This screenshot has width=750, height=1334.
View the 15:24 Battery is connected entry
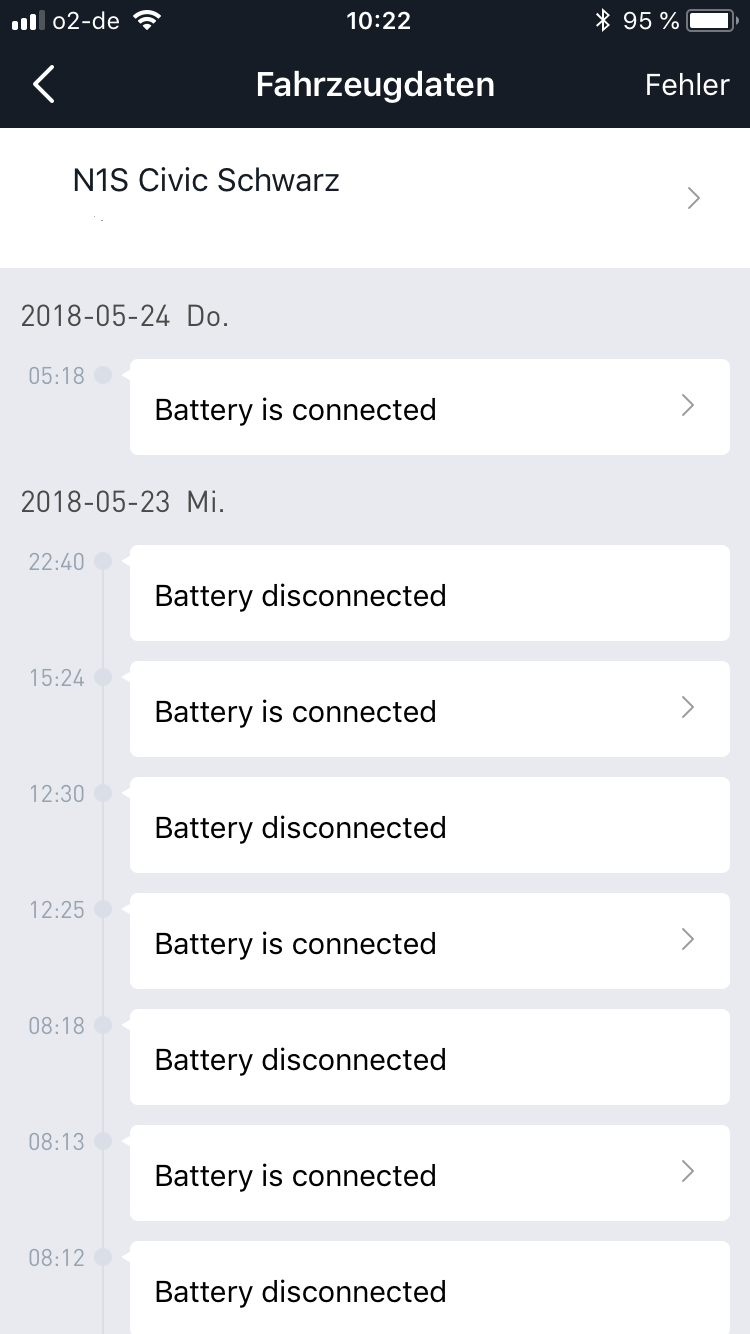click(429, 710)
